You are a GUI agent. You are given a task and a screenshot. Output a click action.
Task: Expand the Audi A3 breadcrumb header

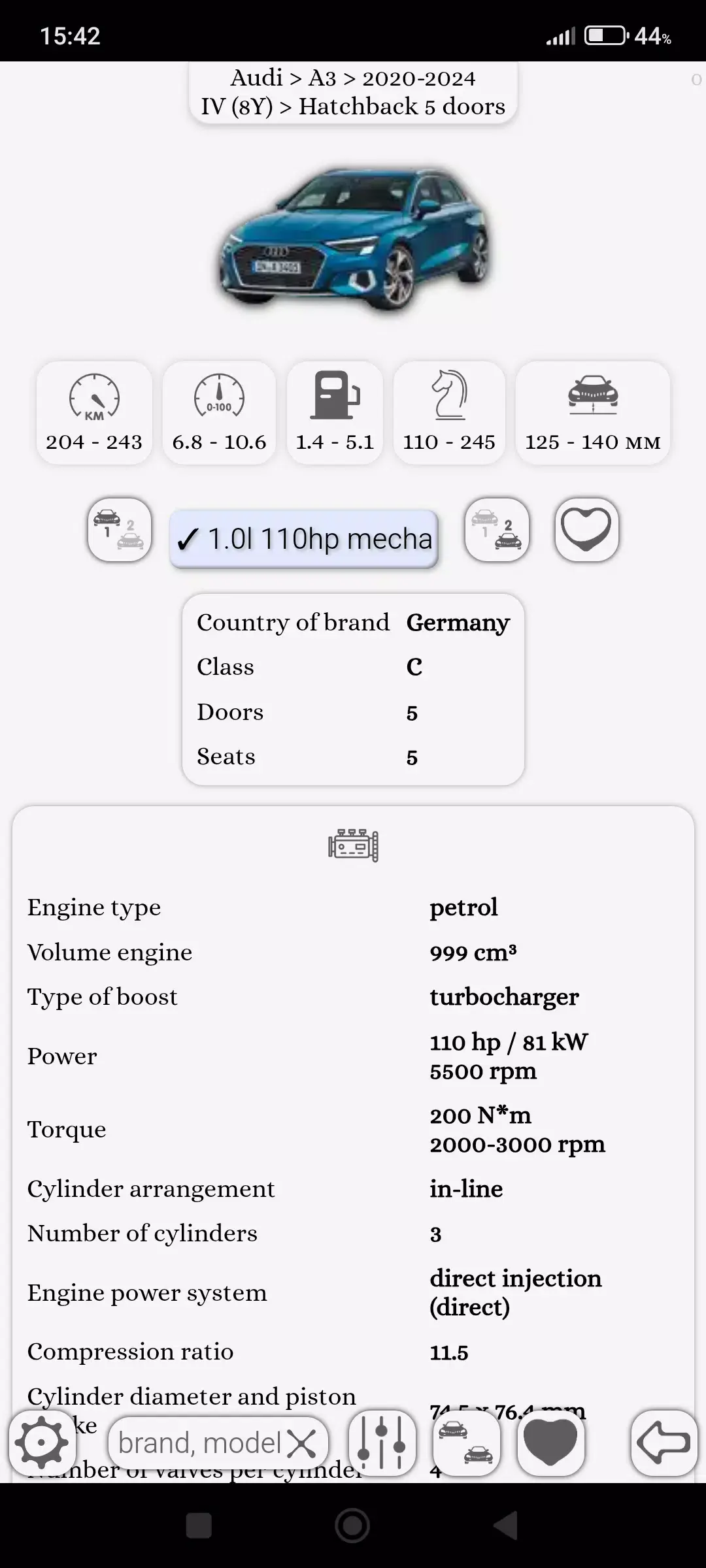[353, 91]
